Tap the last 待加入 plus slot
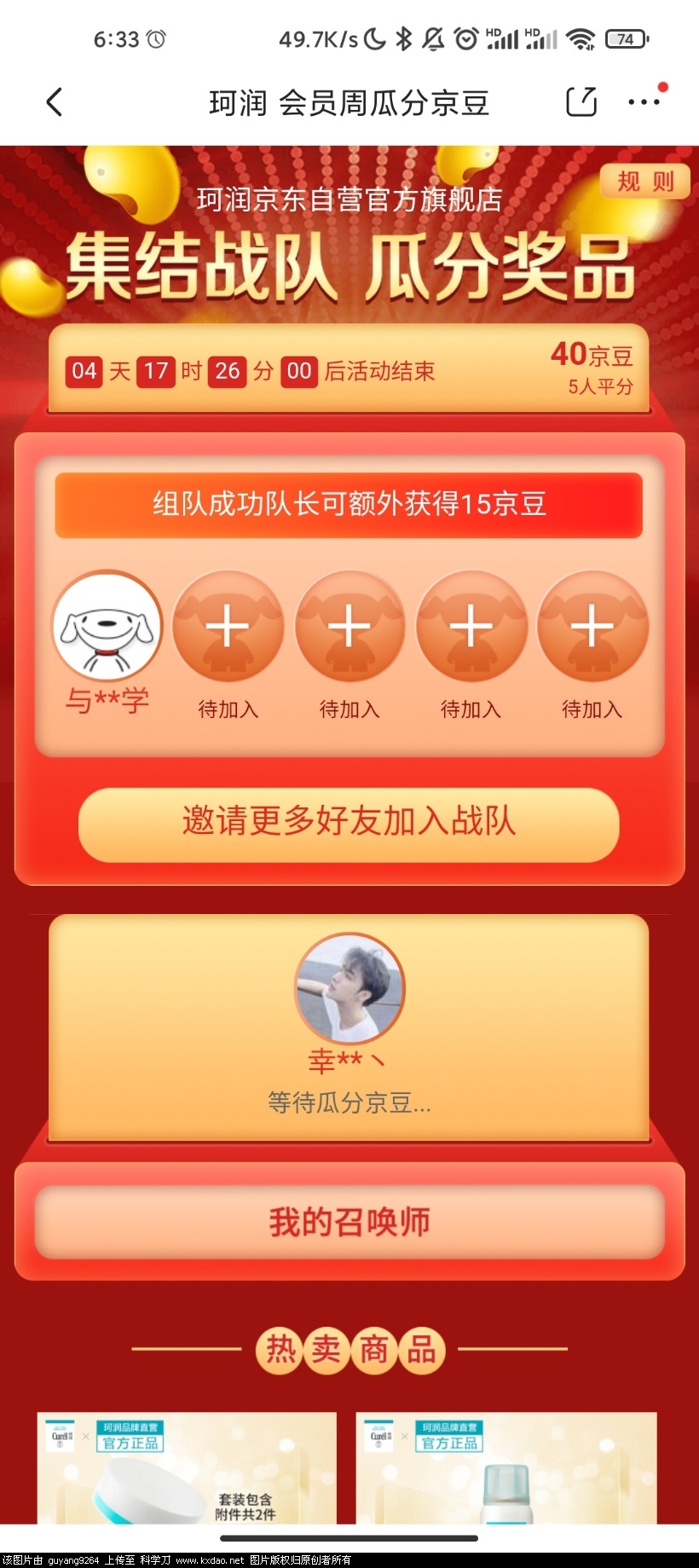The image size is (699, 1568). click(x=594, y=626)
